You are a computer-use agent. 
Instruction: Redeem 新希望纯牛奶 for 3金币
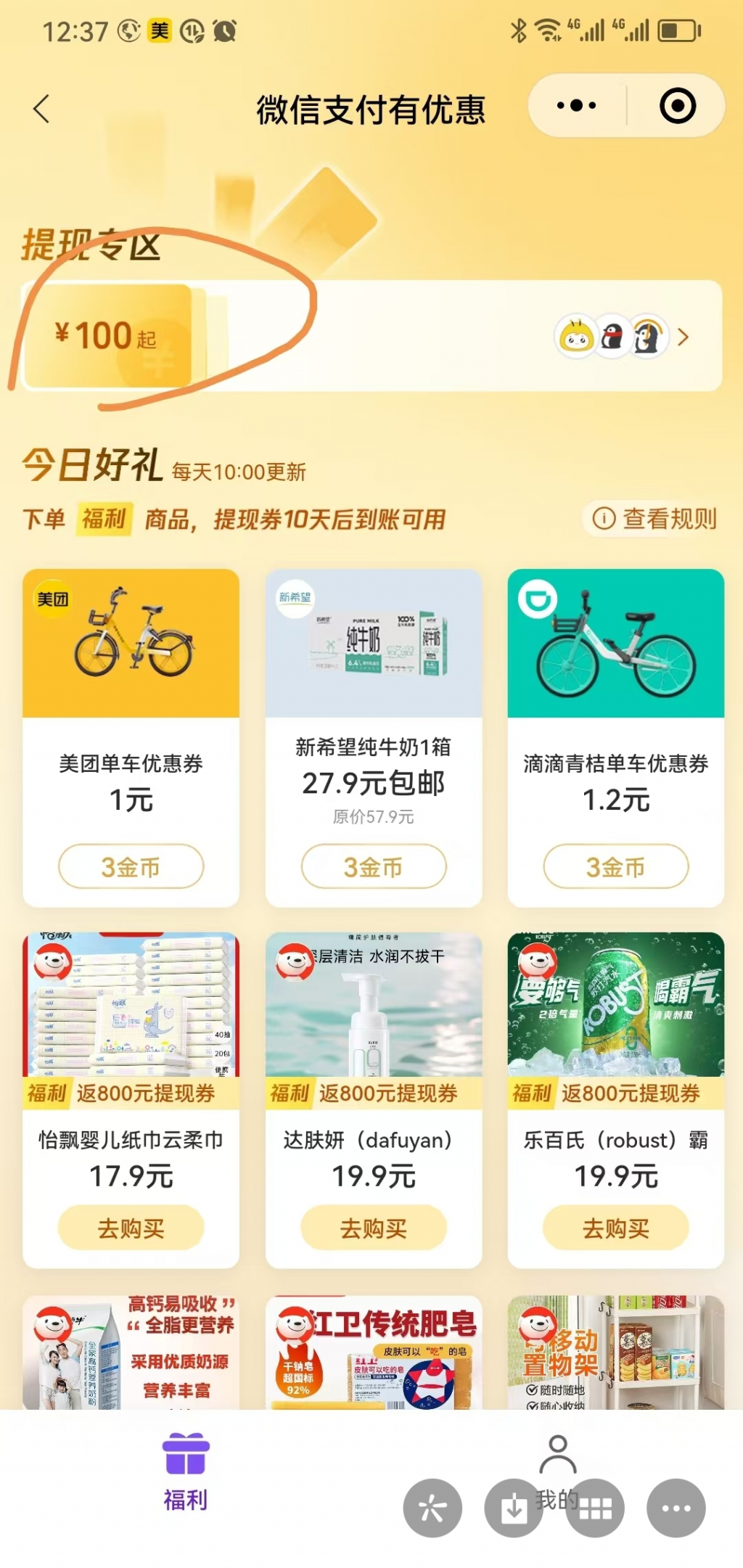click(x=374, y=866)
